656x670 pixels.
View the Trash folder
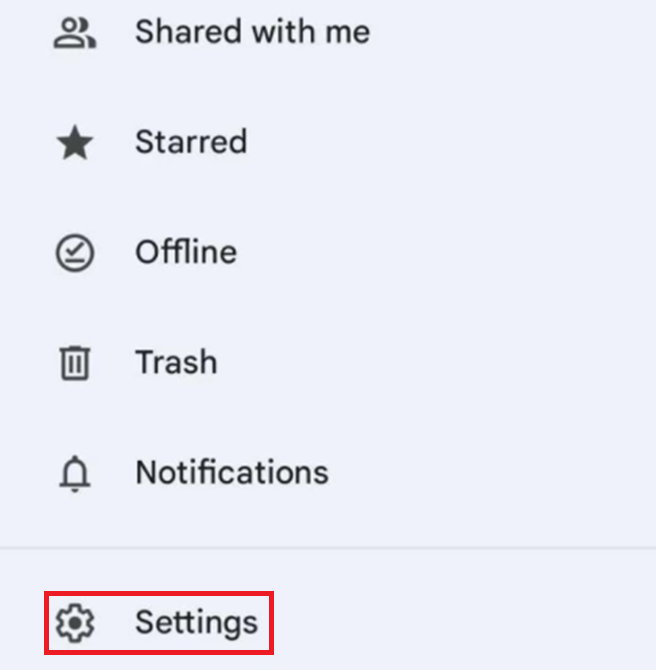point(175,362)
